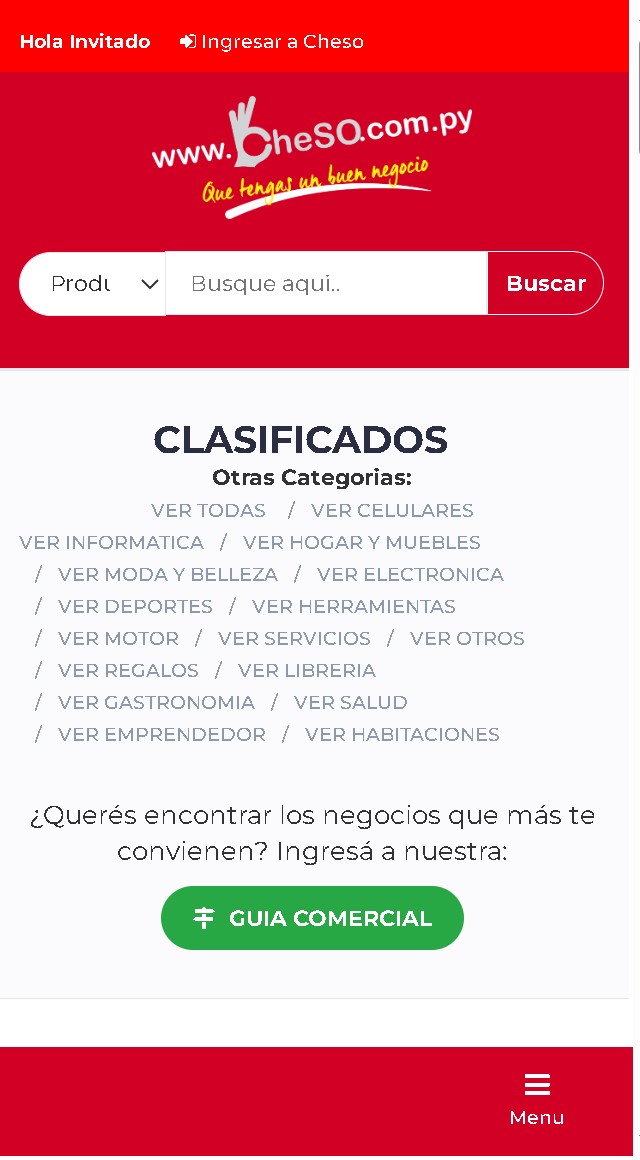Open the GUIA COMERCIAL button
This screenshot has width=640, height=1160.
coord(312,918)
